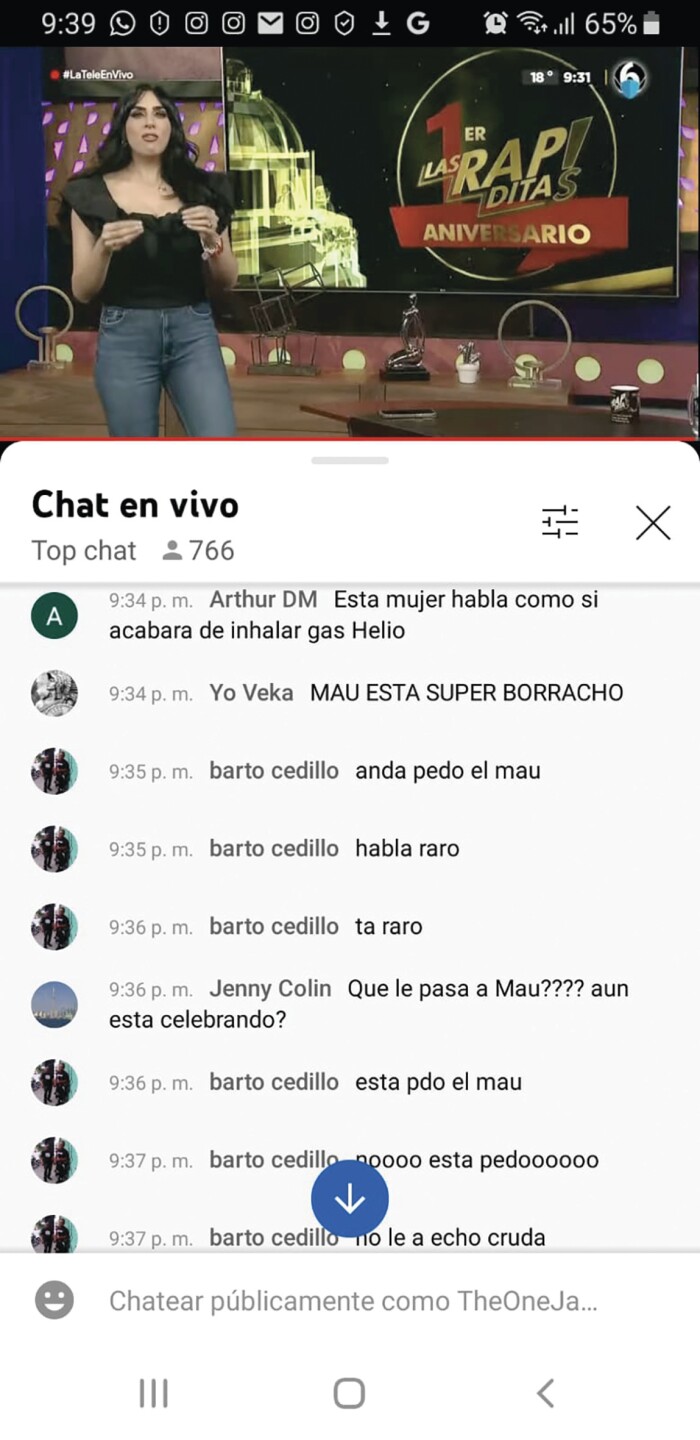Screen dimensions: 700x1440
Task: Tap the live video player
Action: tap(350, 242)
